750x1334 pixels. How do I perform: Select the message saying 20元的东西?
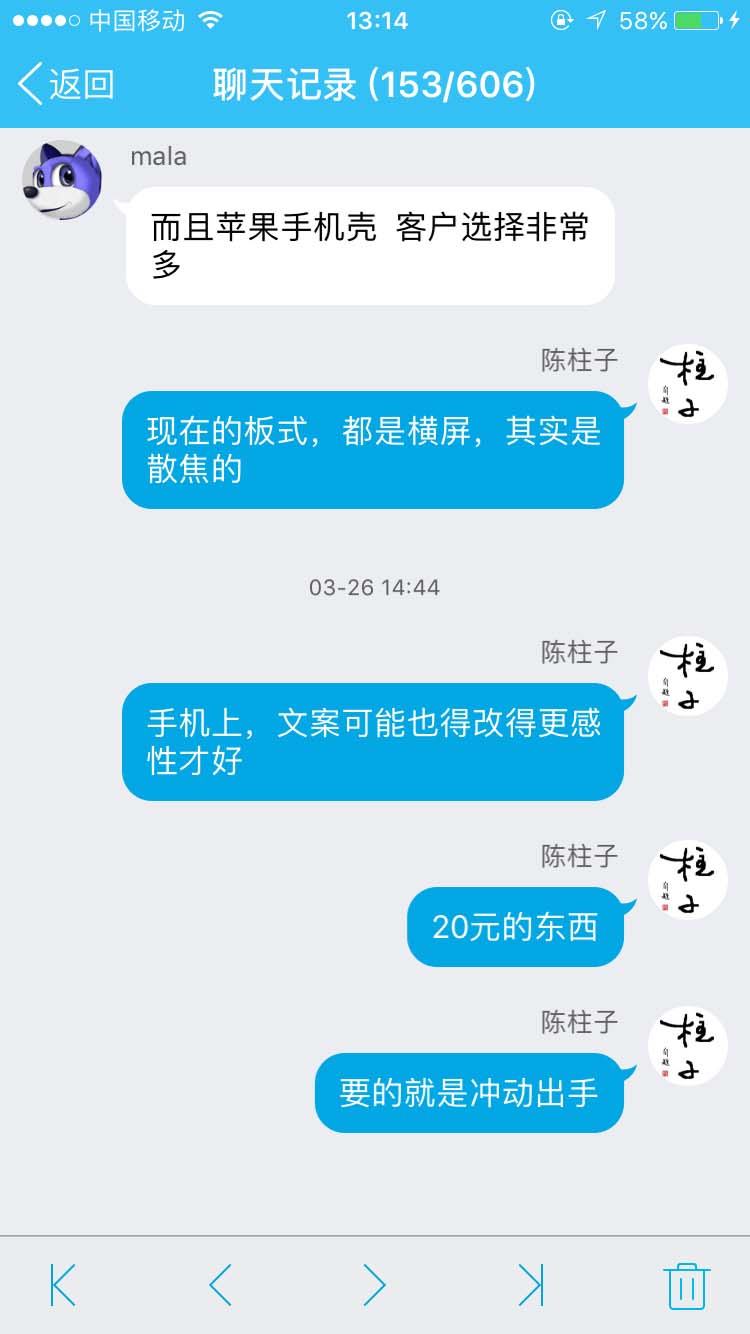coord(514,926)
